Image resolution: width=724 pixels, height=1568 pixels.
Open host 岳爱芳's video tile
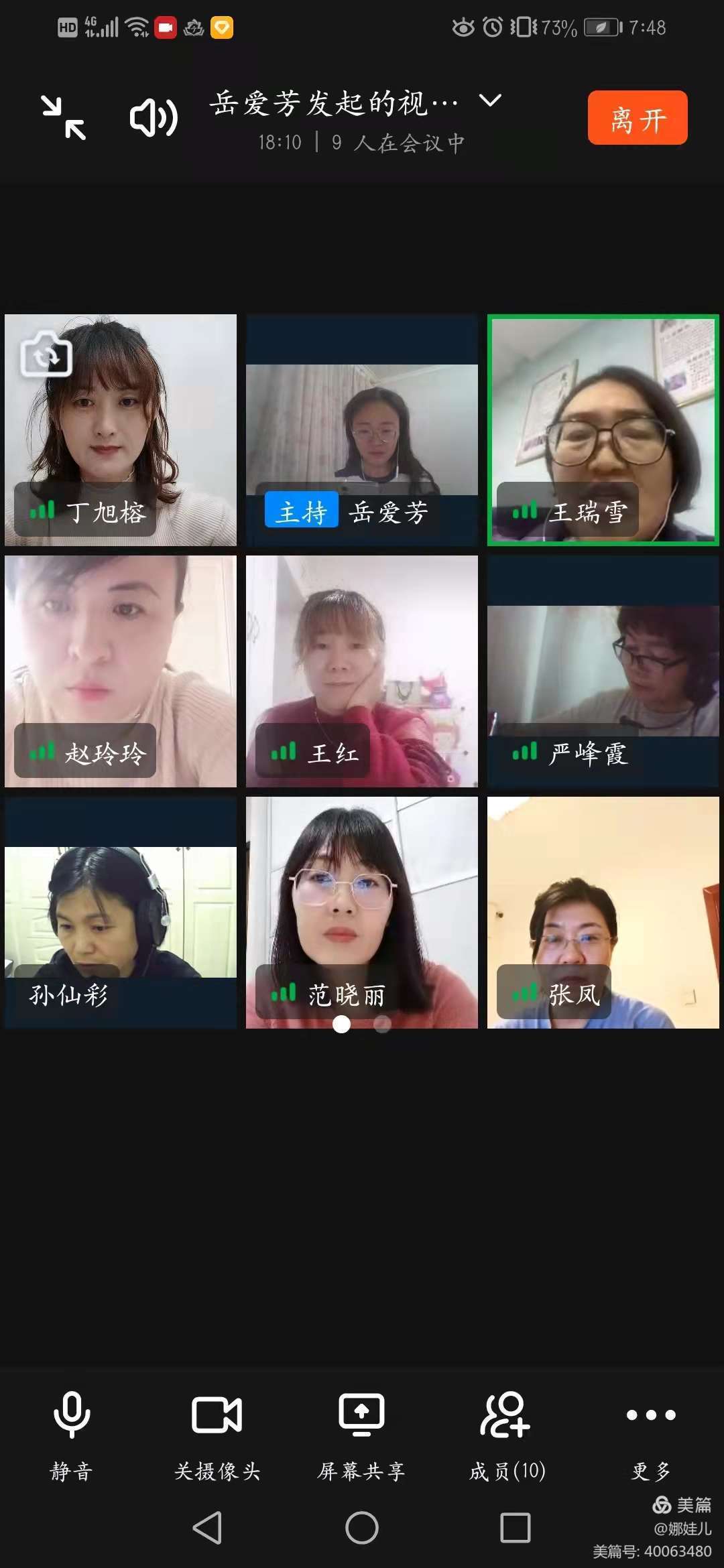point(361,430)
